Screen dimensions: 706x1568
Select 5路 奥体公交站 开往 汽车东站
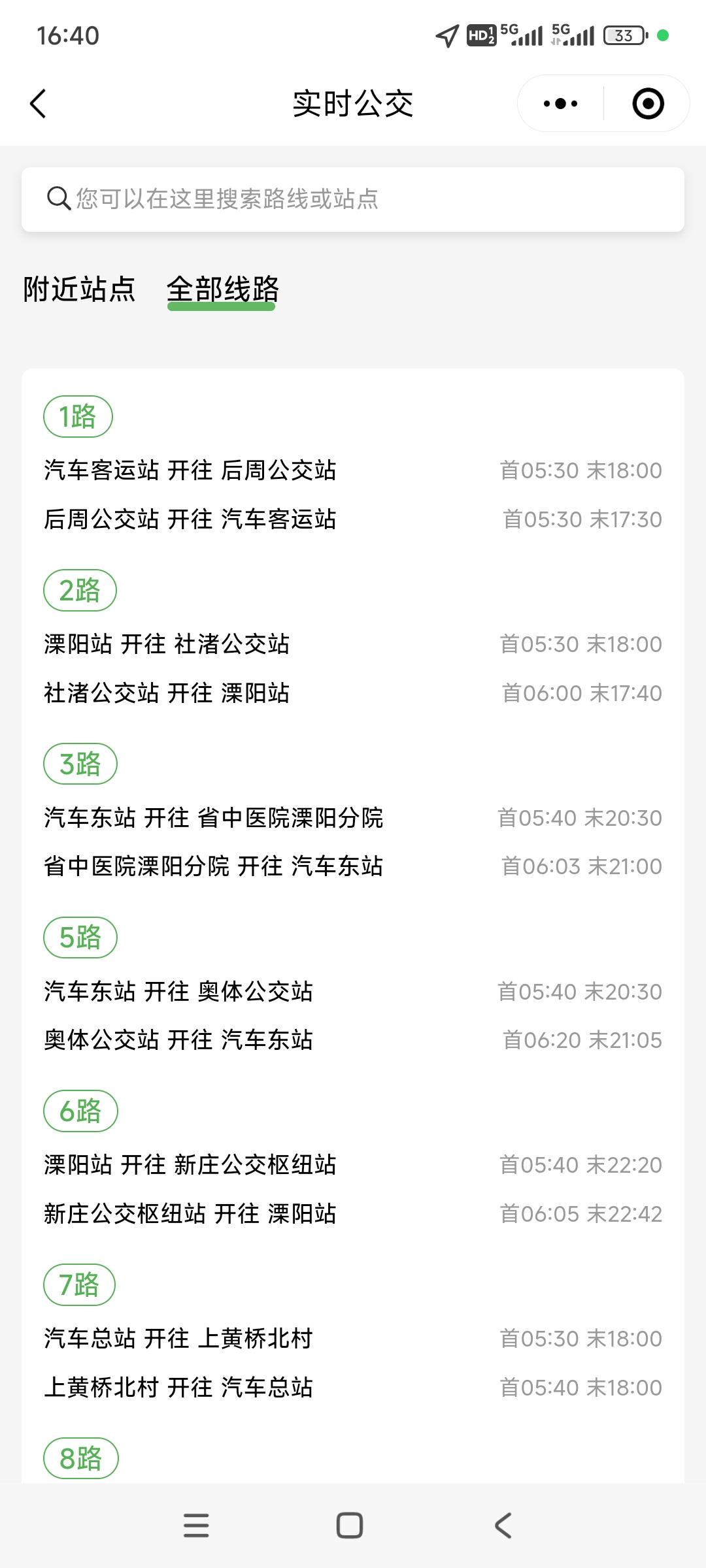tap(353, 1040)
